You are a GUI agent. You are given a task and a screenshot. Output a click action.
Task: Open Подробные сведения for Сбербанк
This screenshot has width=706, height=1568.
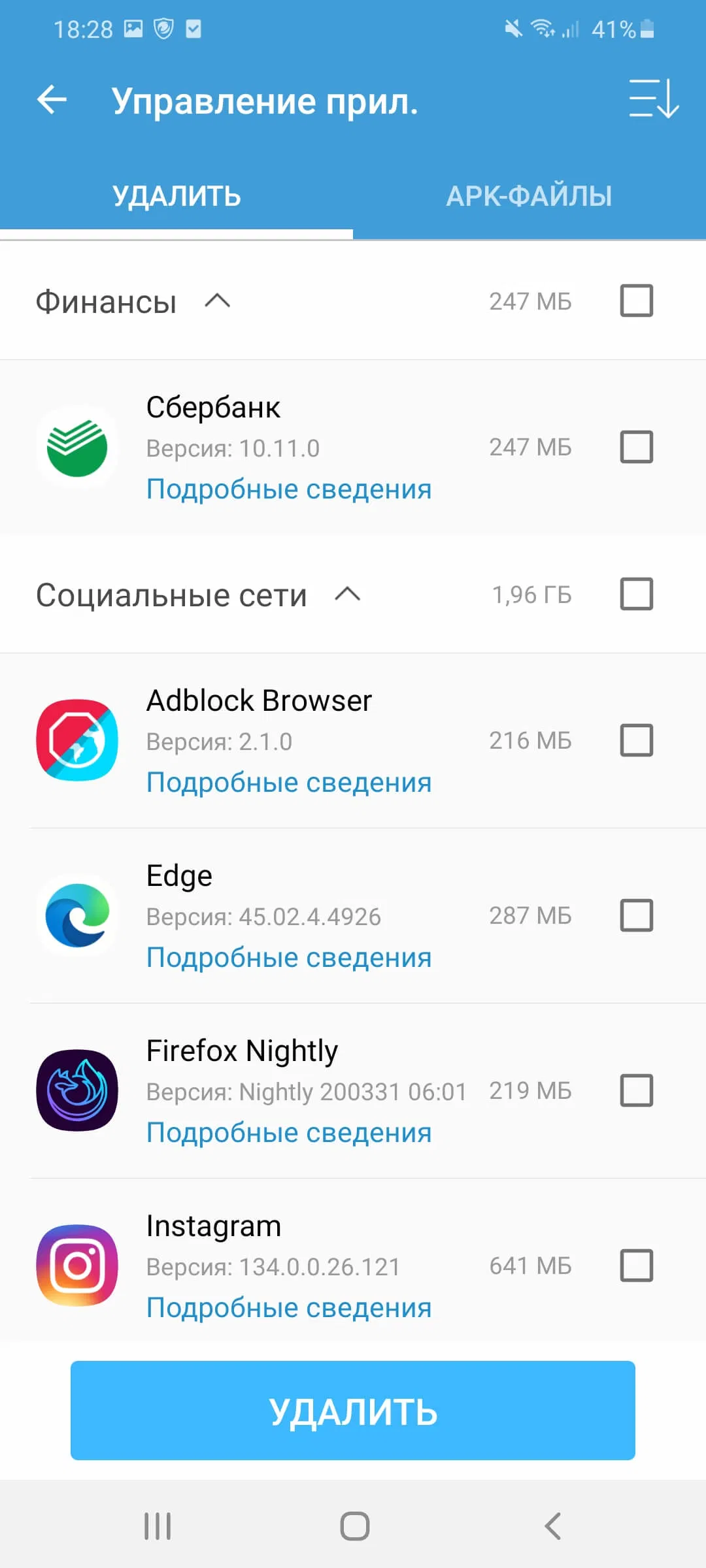coord(288,489)
